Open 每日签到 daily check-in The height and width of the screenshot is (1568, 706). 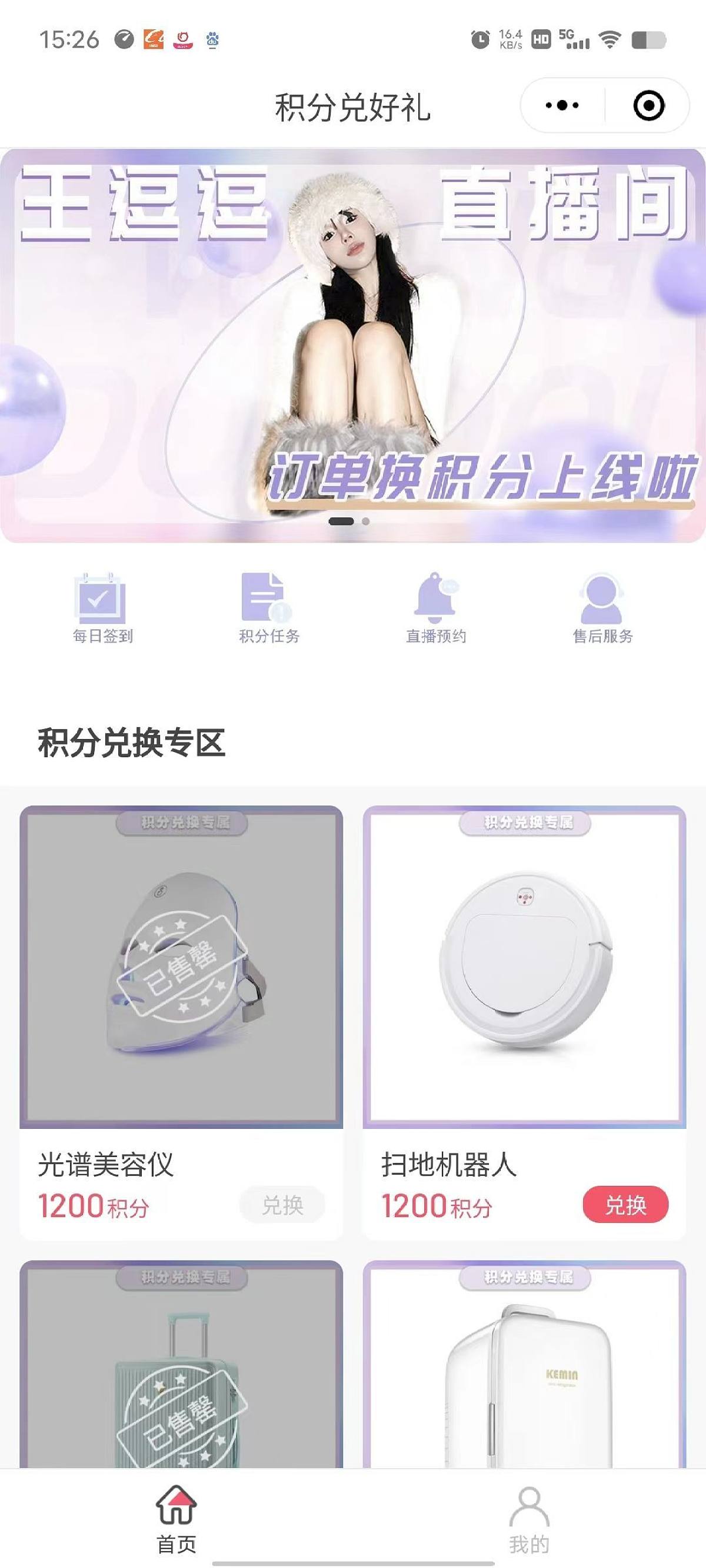pyautogui.click(x=102, y=607)
